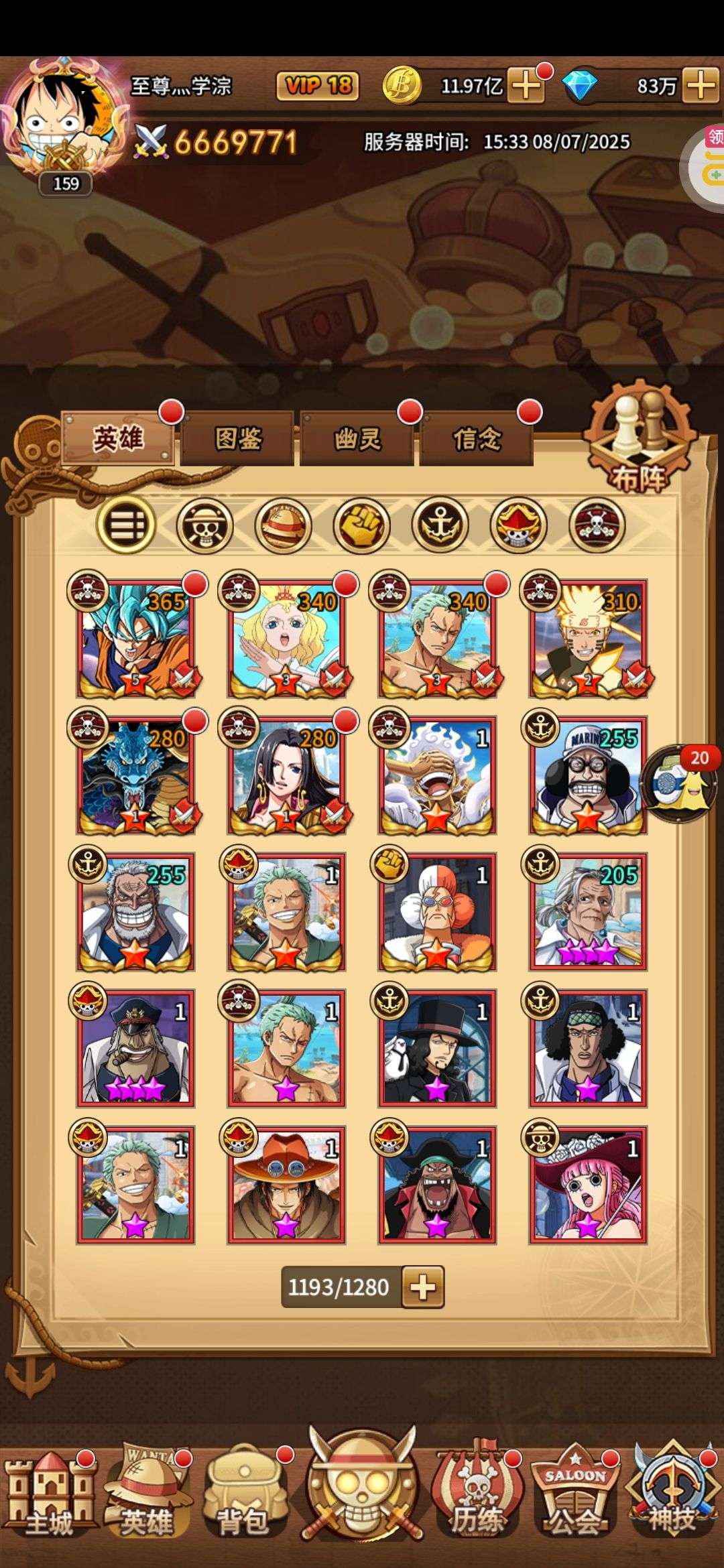The image size is (724, 1568).
Task: Open the level 205 hero card
Action: [x=588, y=911]
